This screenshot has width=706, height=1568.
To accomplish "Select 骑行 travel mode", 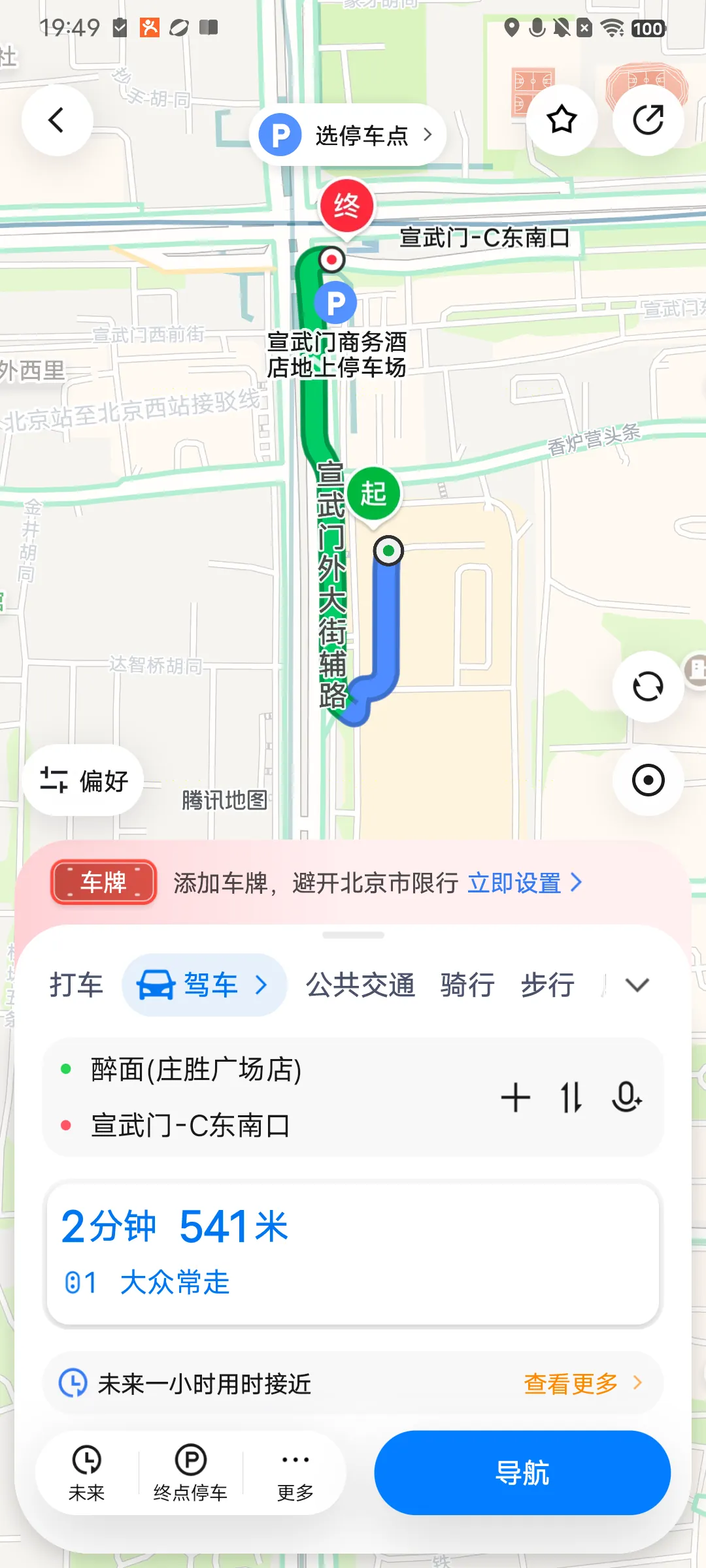I will tap(467, 985).
